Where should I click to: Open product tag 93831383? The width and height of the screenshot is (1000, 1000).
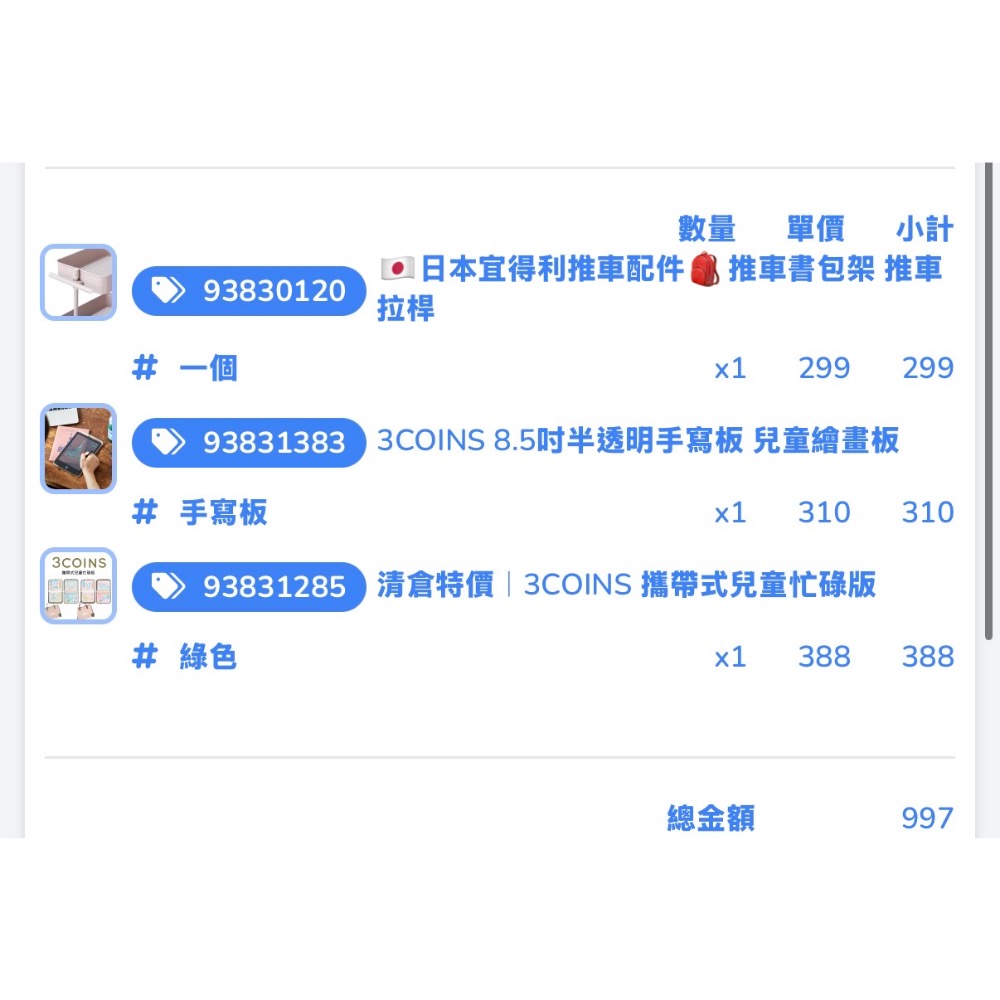tap(249, 442)
